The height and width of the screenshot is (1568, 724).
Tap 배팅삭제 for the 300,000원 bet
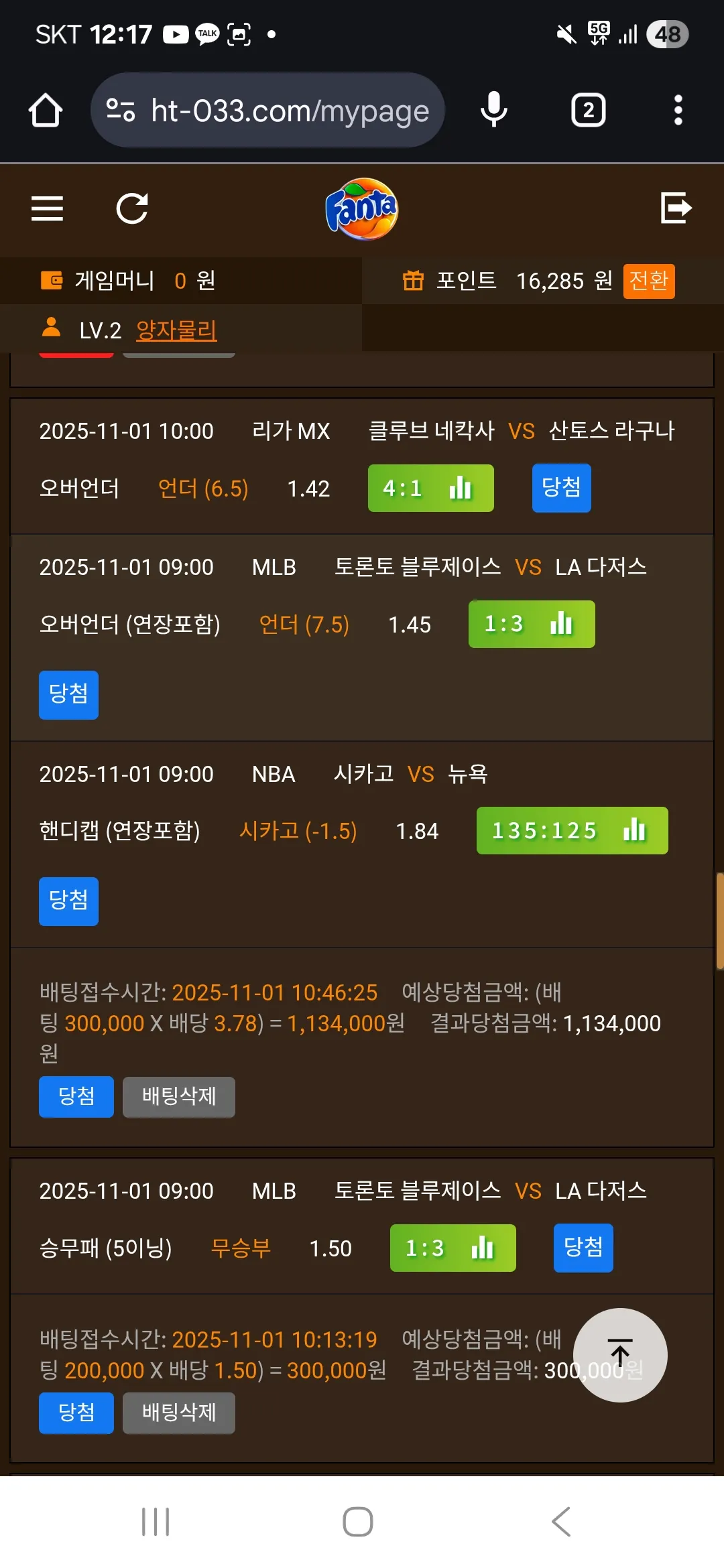coord(178,1413)
